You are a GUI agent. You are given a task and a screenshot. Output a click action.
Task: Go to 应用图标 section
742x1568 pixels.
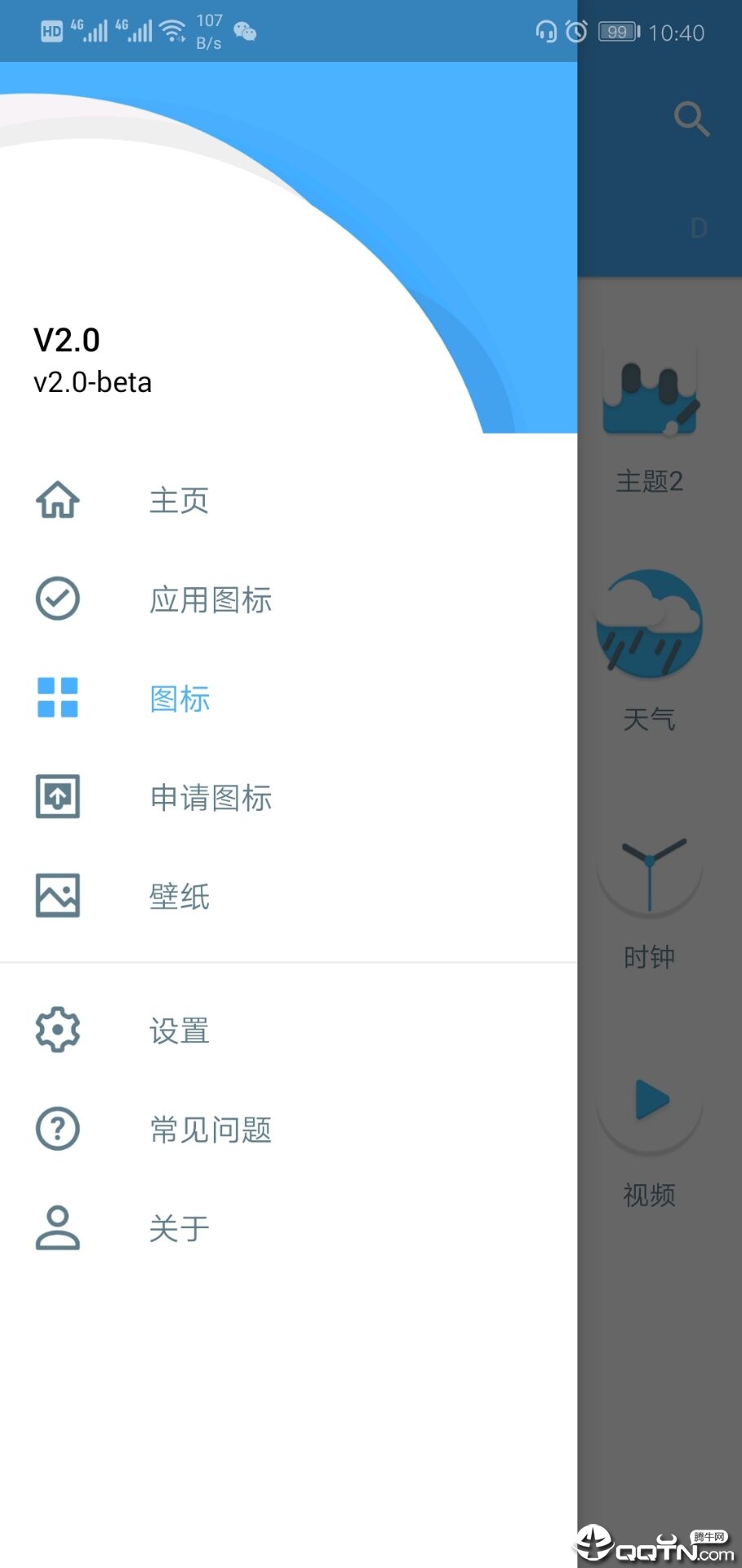pyautogui.click(x=288, y=599)
